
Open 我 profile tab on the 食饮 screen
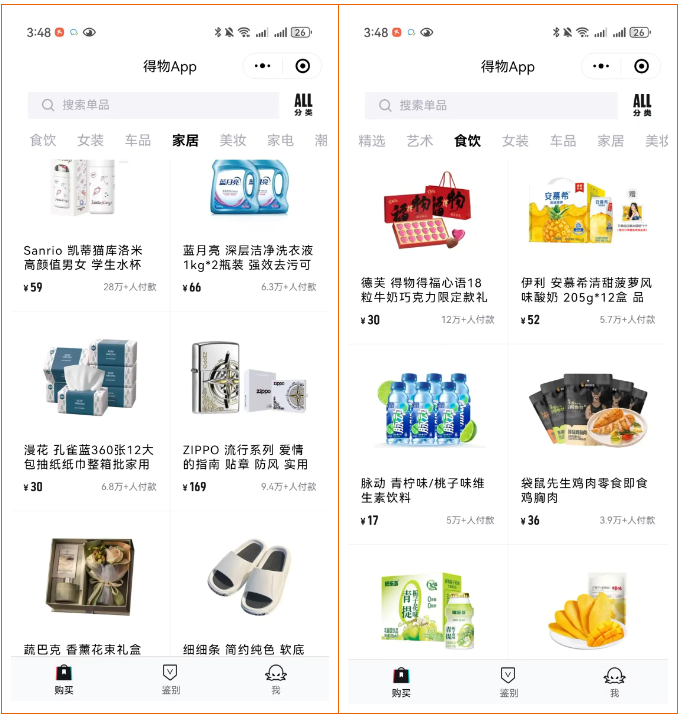614,682
